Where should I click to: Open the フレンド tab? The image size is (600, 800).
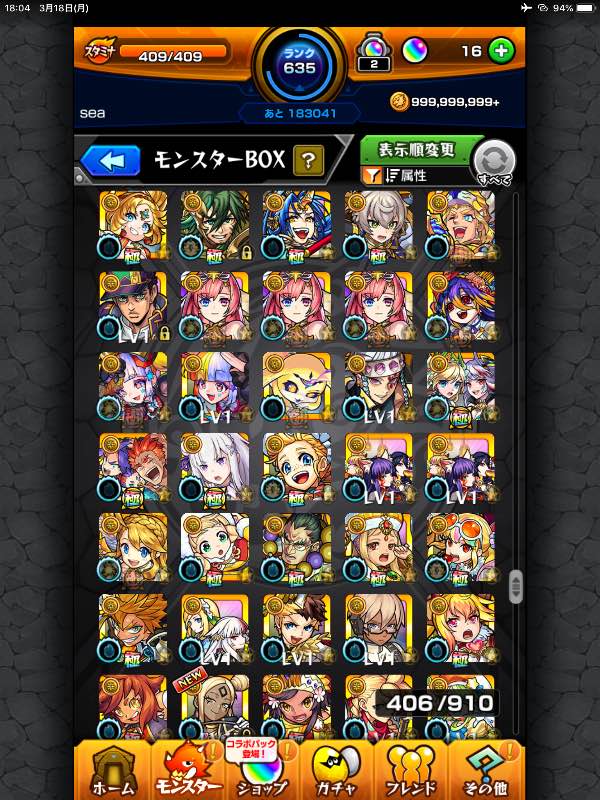click(412, 771)
